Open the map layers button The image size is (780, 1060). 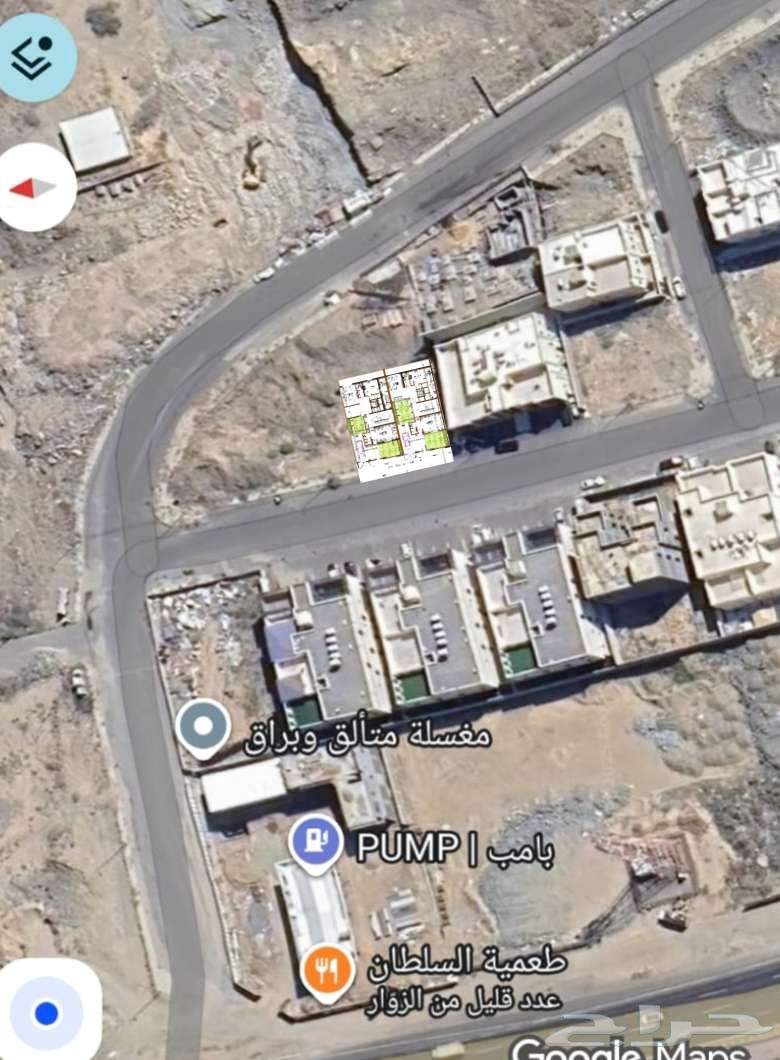(35, 56)
